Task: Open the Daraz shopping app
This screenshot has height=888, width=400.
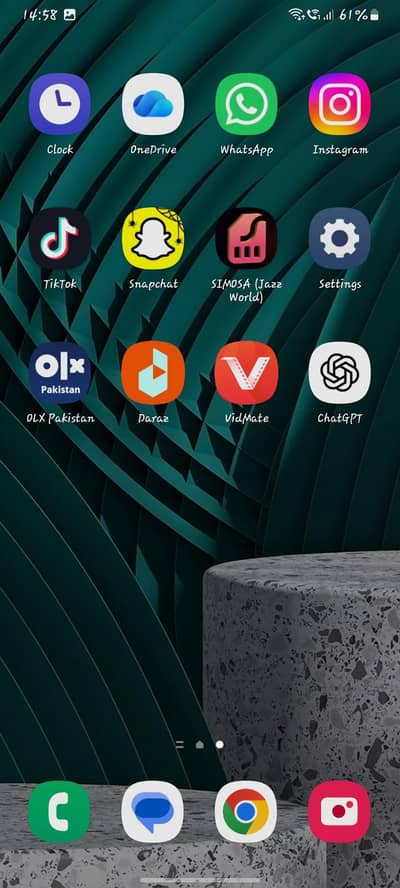Action: [153, 373]
